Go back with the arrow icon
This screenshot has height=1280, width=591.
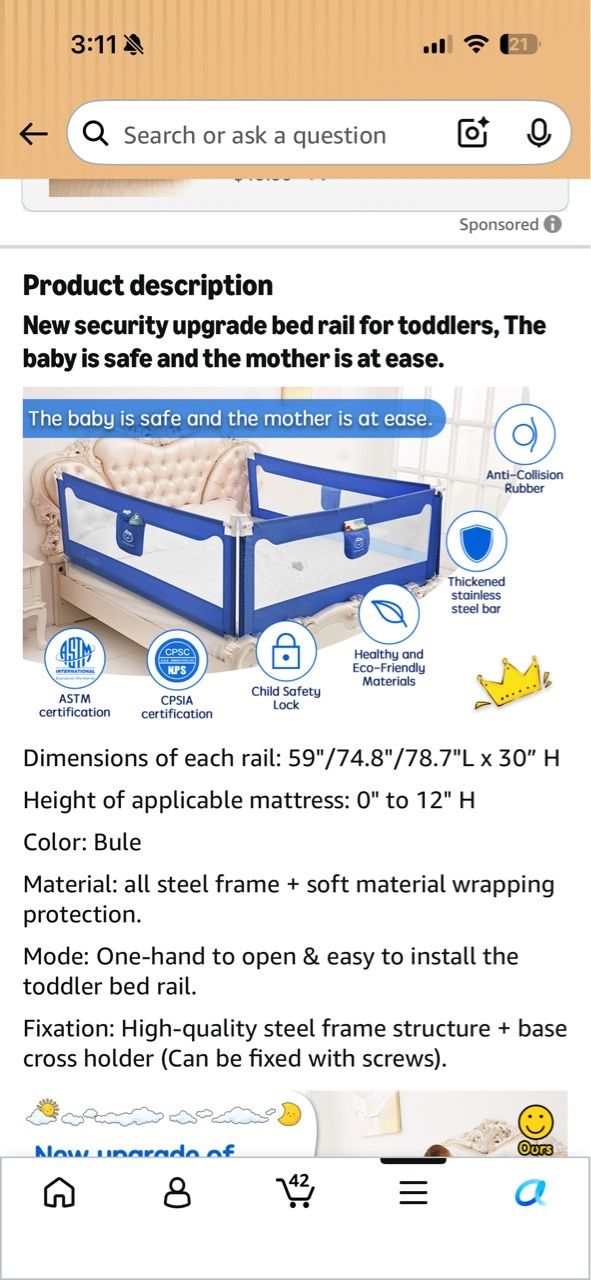[x=34, y=134]
